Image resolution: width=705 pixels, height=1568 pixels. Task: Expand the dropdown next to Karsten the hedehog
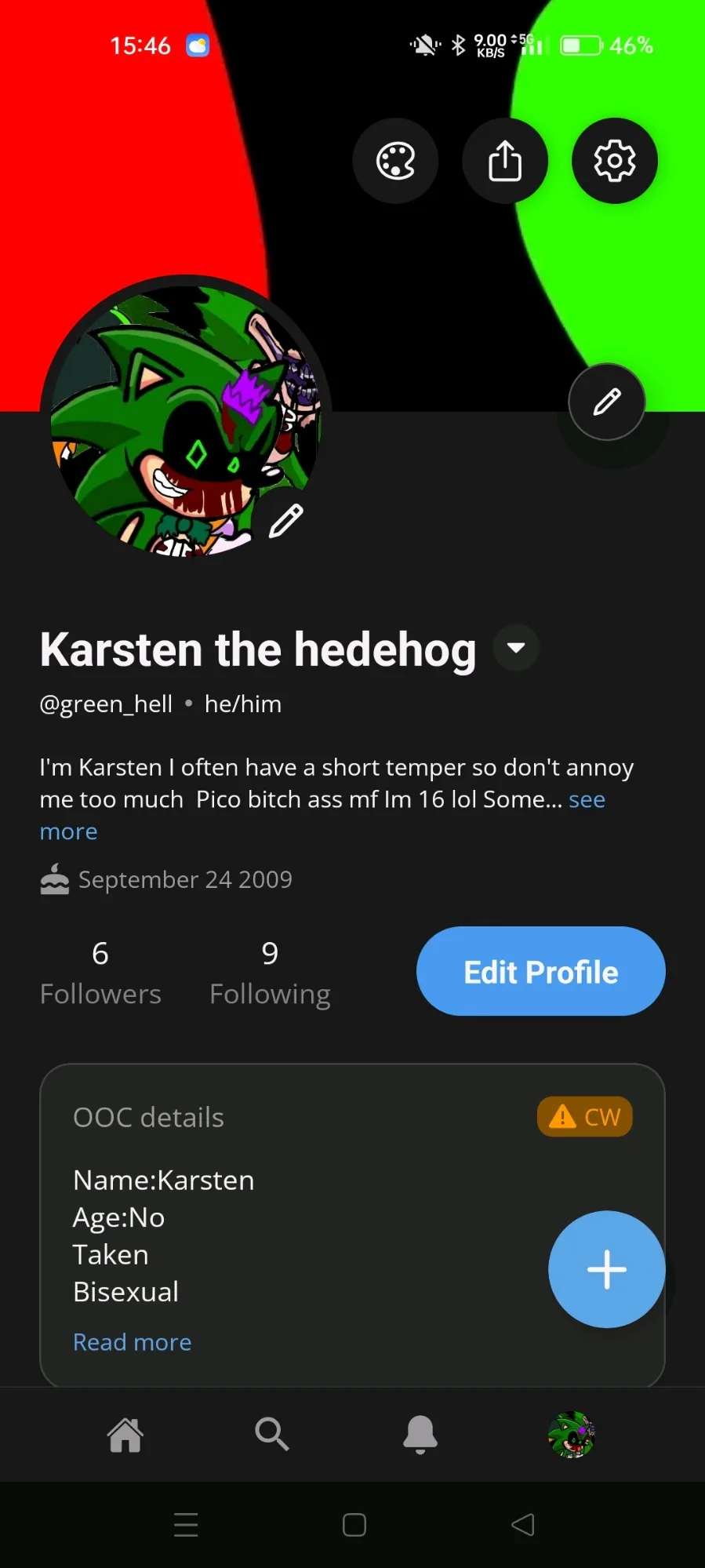pyautogui.click(x=516, y=648)
